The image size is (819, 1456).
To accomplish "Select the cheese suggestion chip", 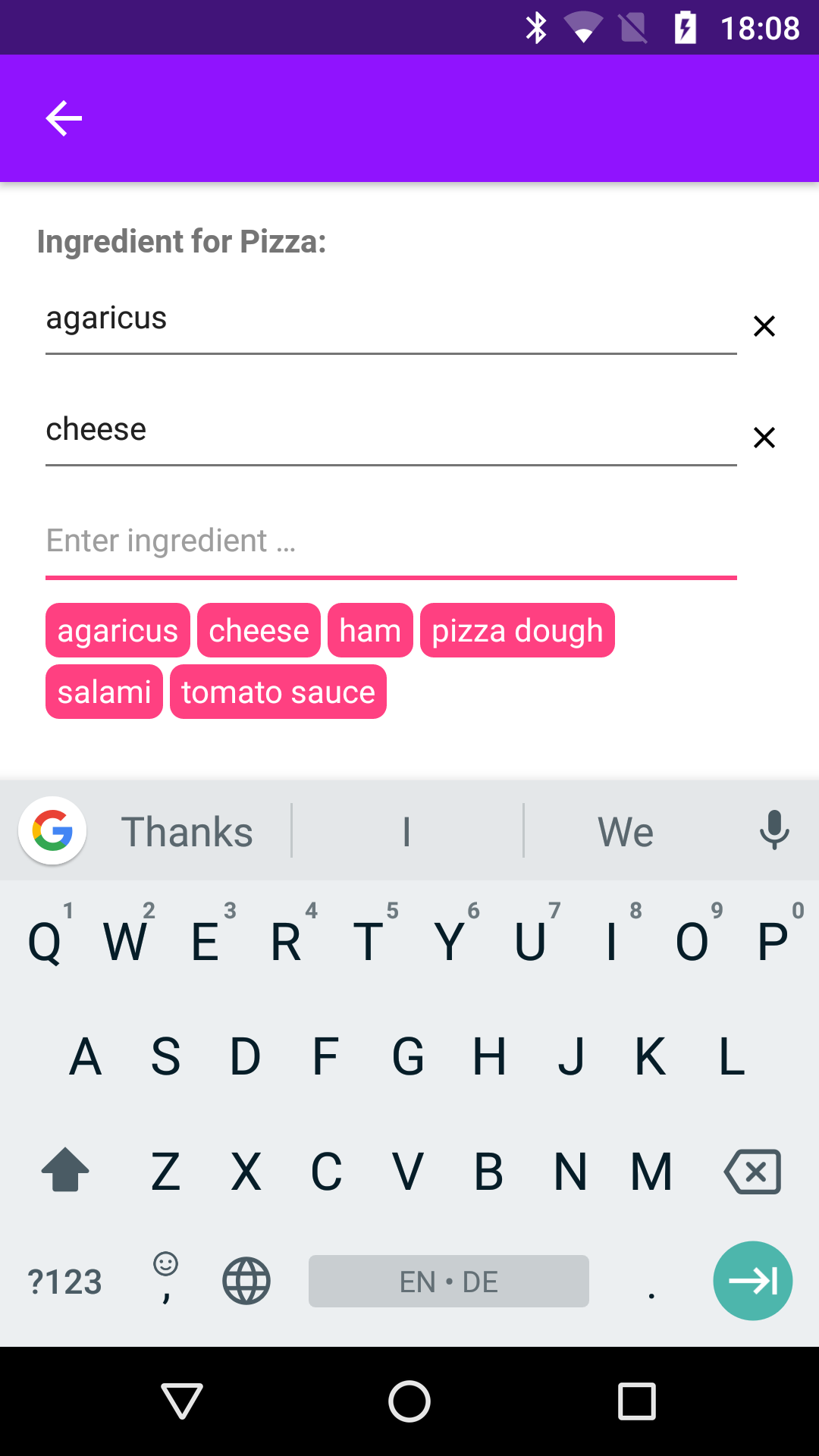I will coord(259,631).
